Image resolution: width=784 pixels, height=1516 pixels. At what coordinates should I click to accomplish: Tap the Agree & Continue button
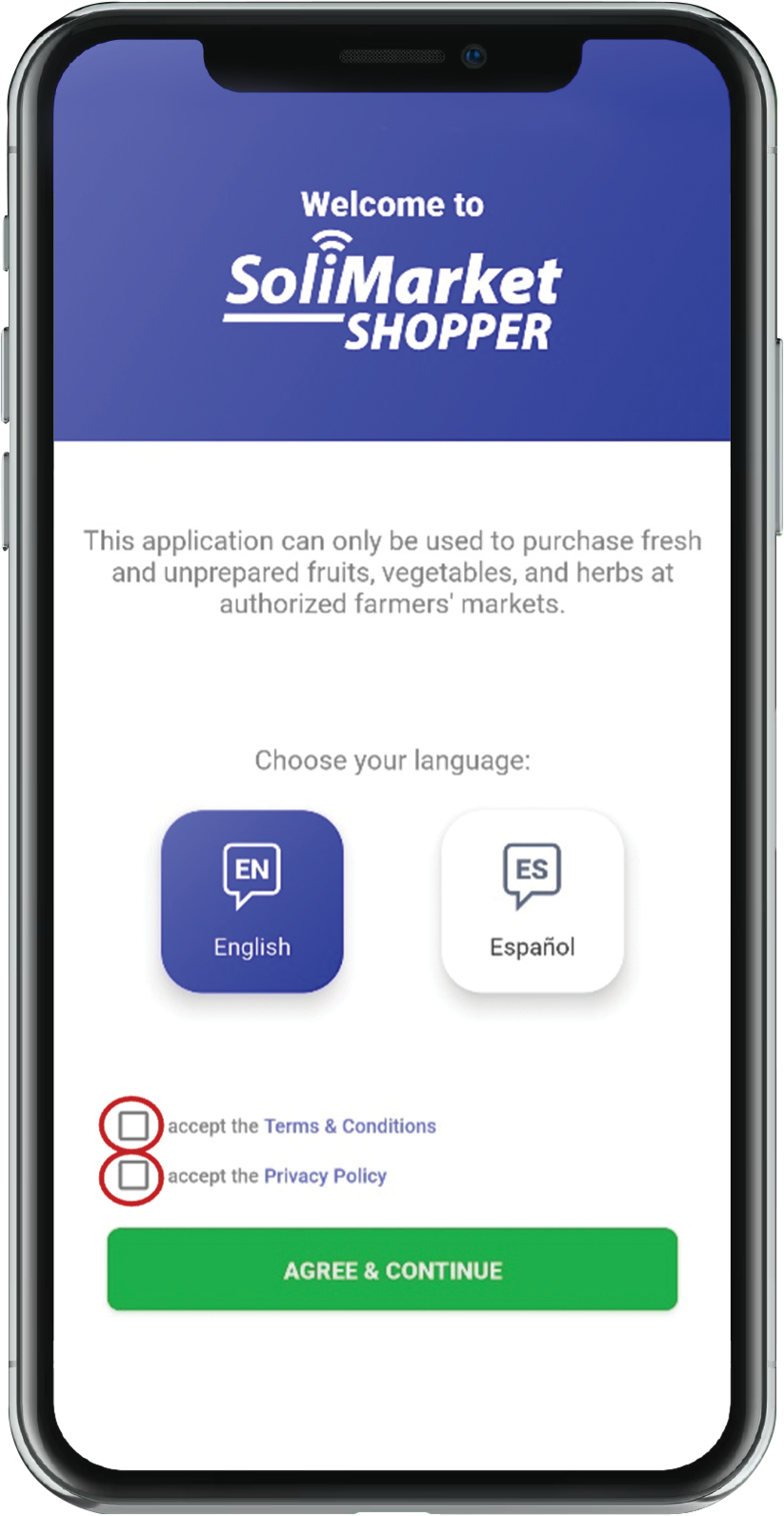(392, 1270)
